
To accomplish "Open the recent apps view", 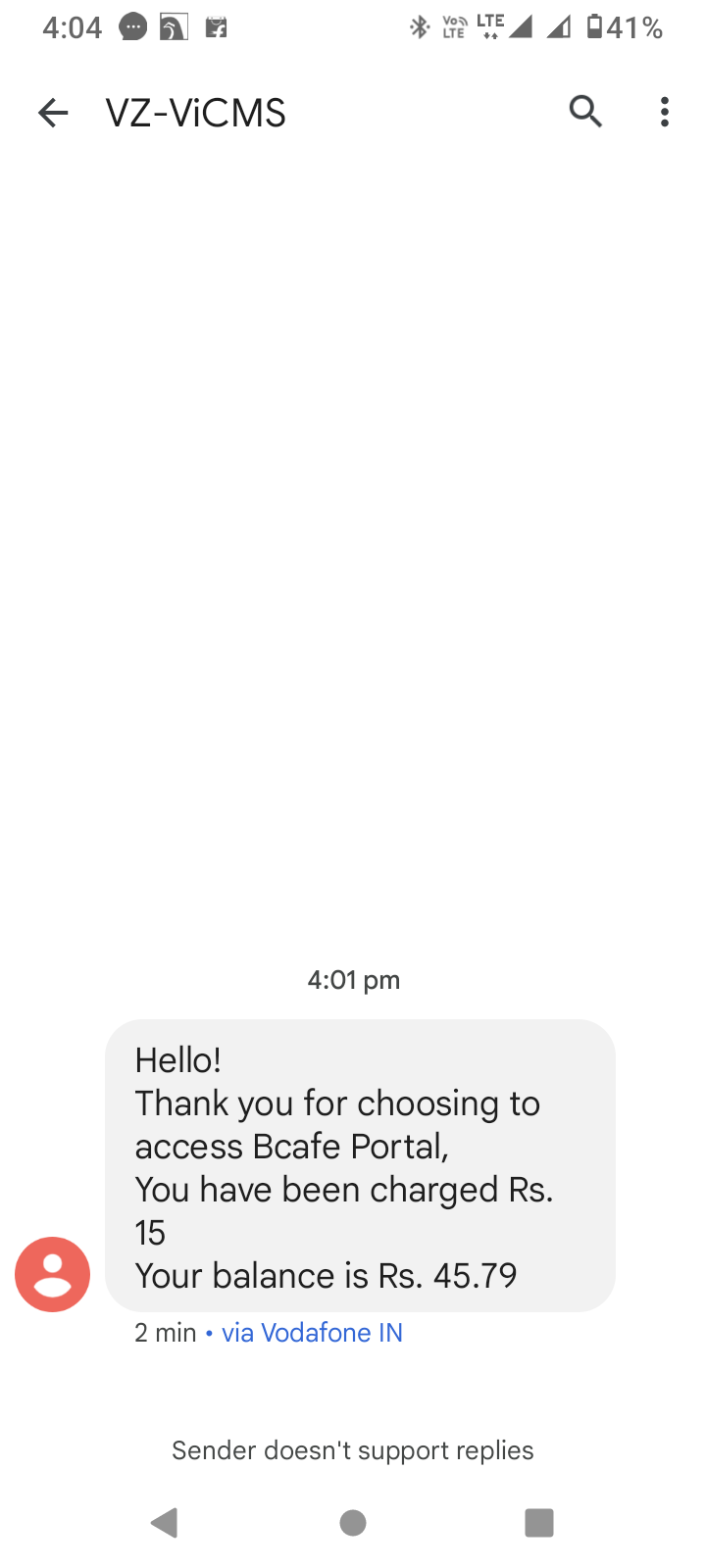I will click(539, 1523).
